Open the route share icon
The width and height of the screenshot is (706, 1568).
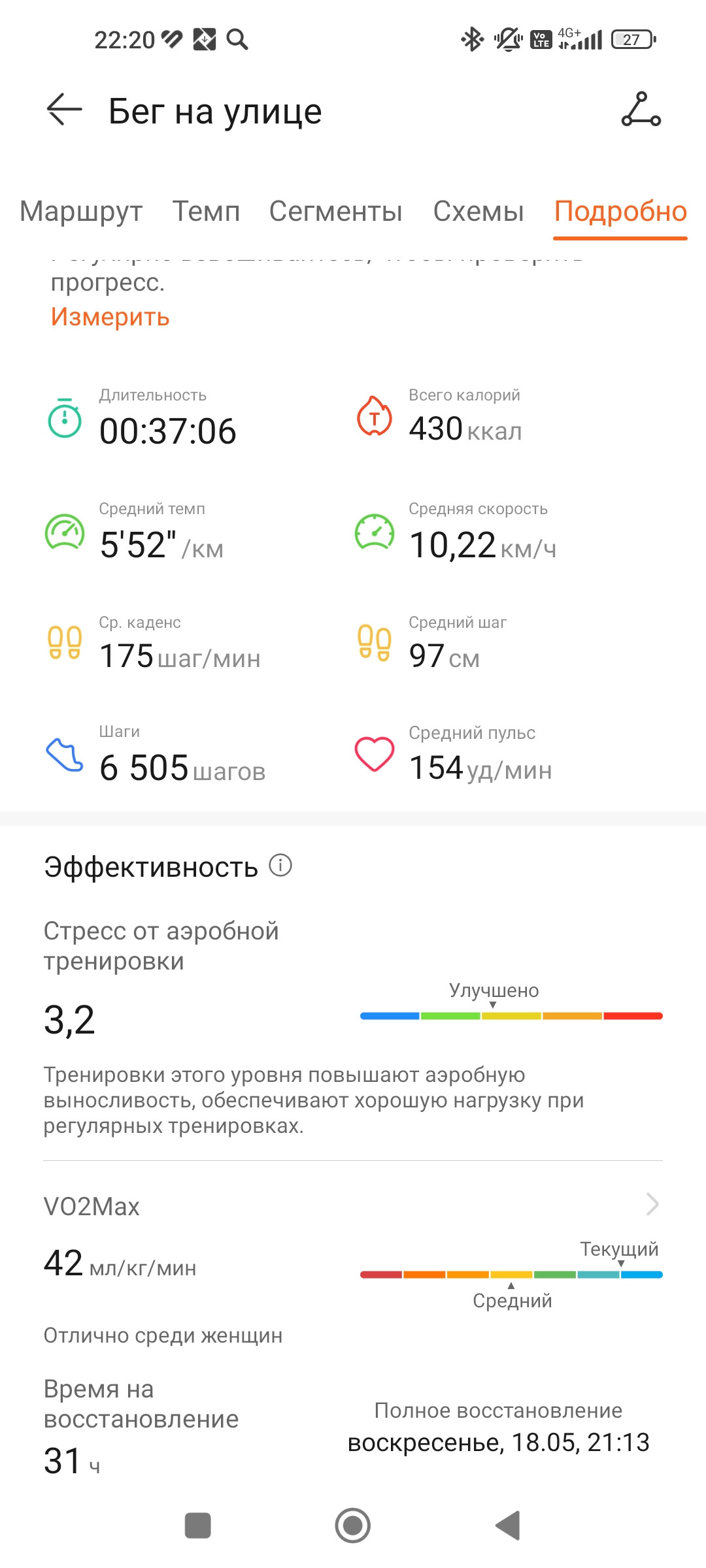tap(641, 109)
